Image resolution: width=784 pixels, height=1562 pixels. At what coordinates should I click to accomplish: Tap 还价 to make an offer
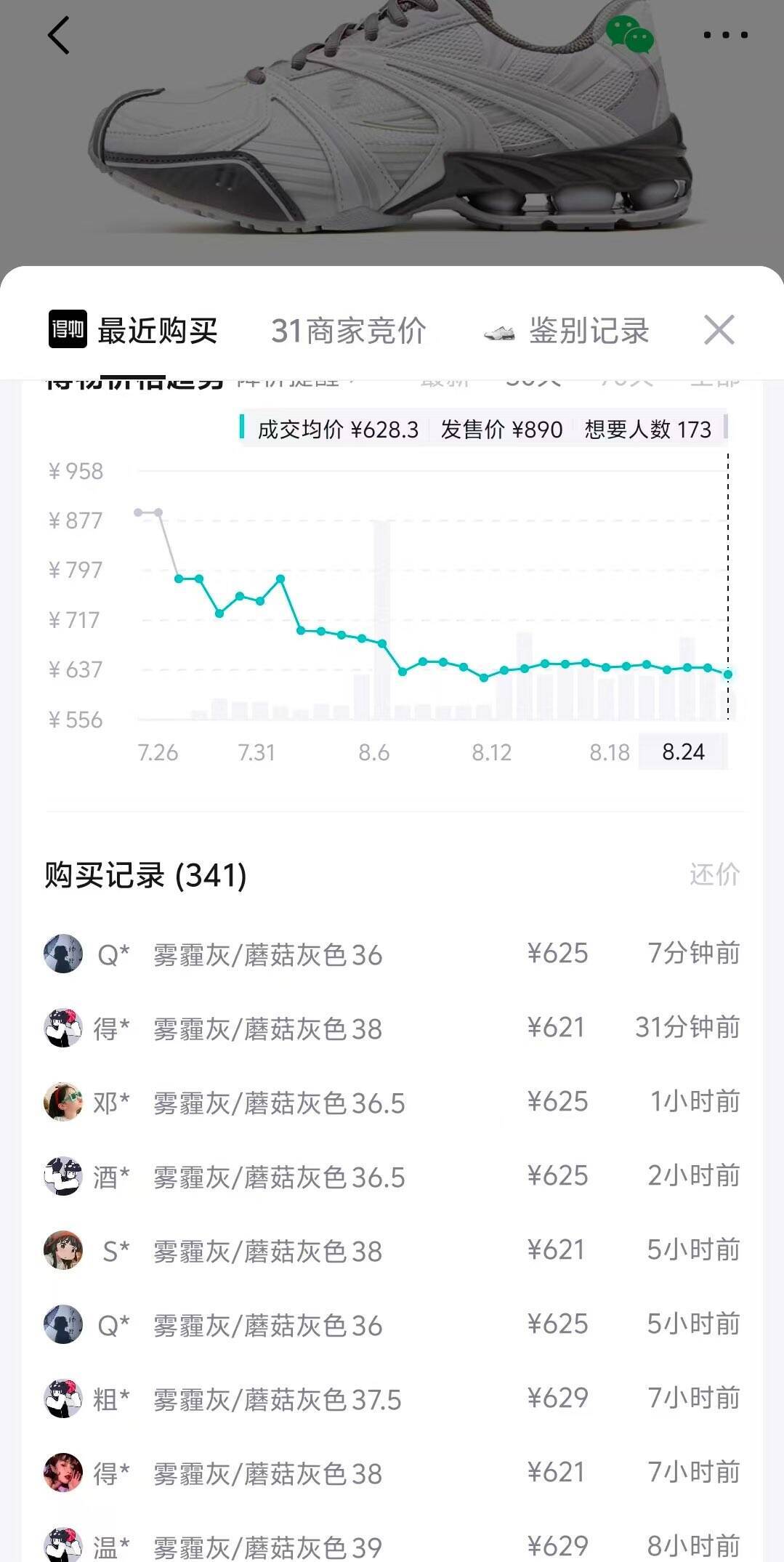pyautogui.click(x=714, y=874)
